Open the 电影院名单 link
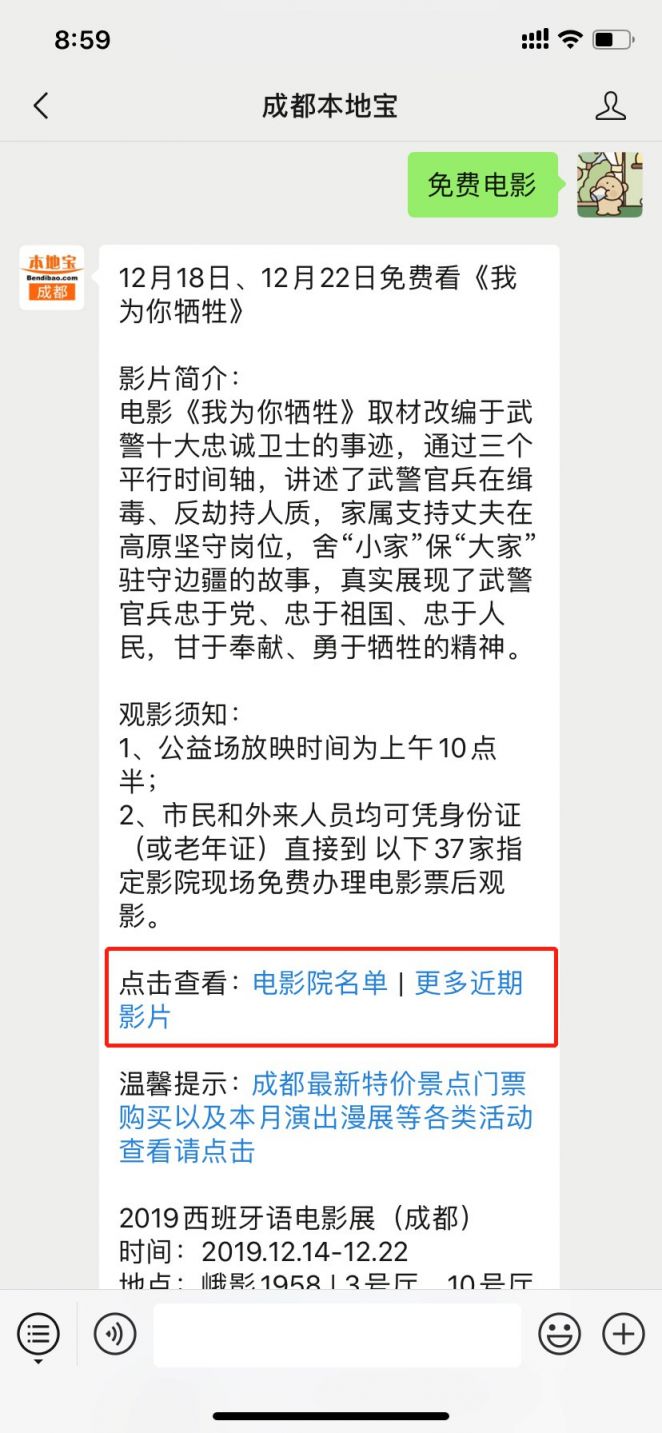662x1433 pixels. (319, 983)
